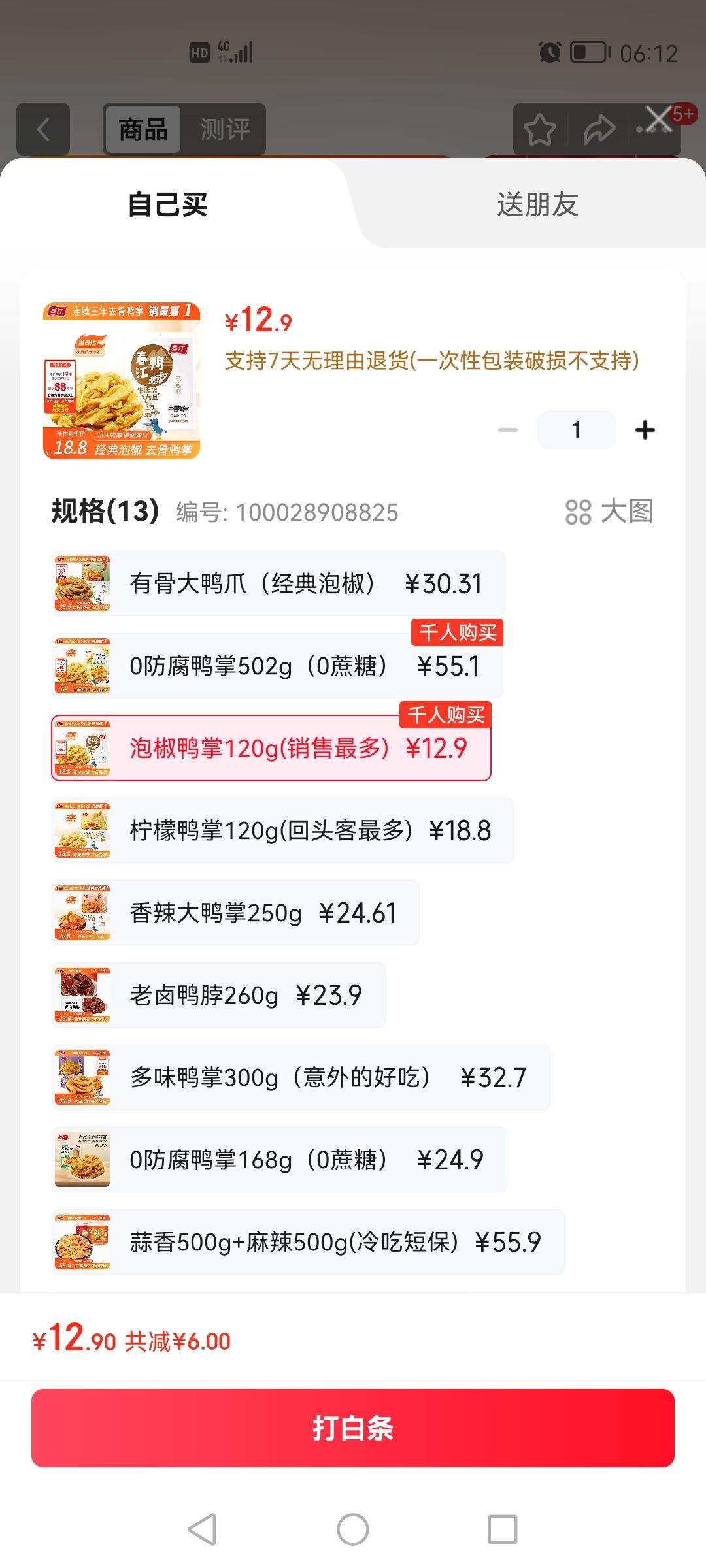The width and height of the screenshot is (706, 1568).
Task: Pick the 老卤鸭脖260g spec
Action: coord(218,995)
